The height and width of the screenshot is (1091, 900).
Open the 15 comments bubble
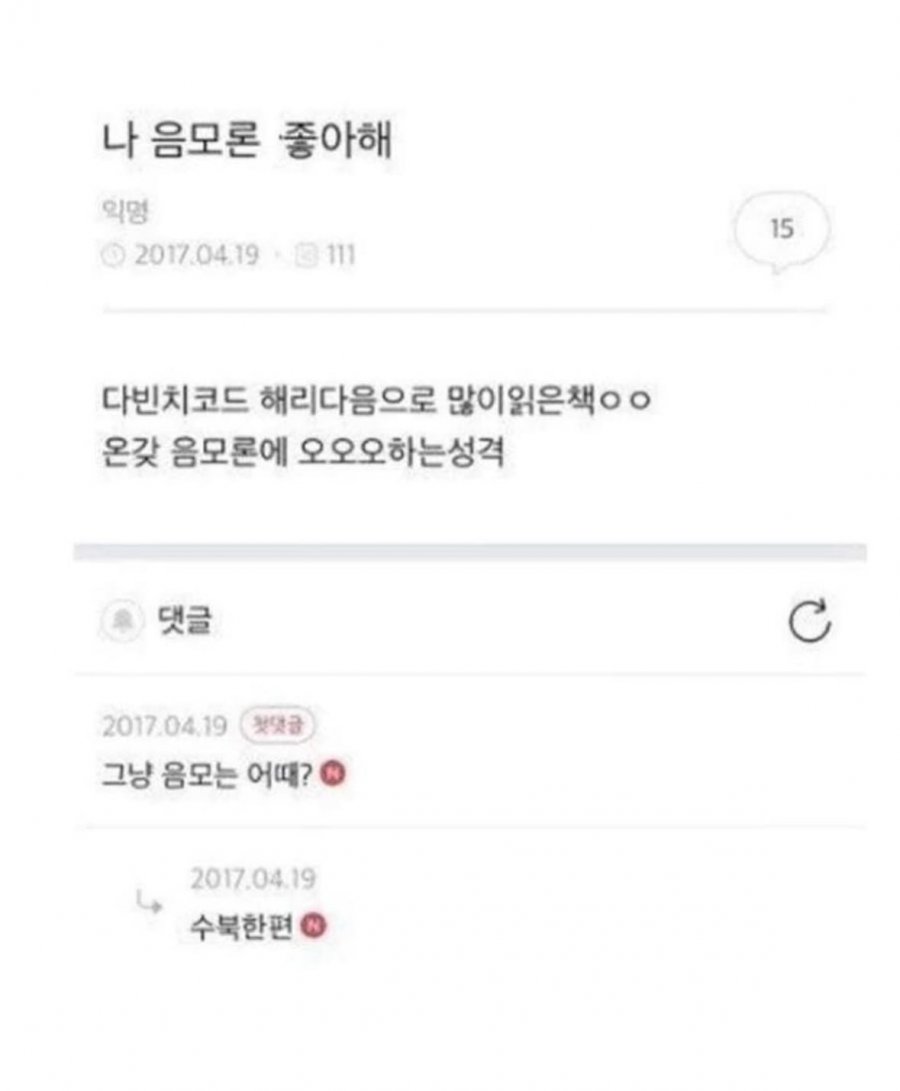pyautogui.click(x=781, y=229)
